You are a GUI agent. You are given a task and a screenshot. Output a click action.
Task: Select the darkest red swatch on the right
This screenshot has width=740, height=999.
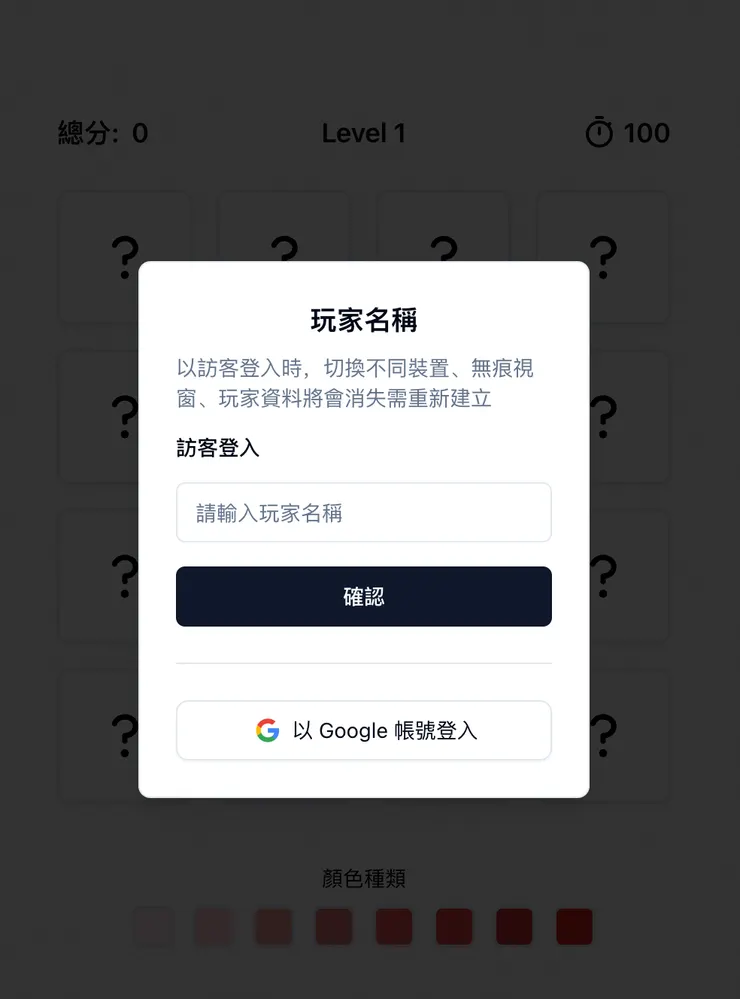pos(573,926)
